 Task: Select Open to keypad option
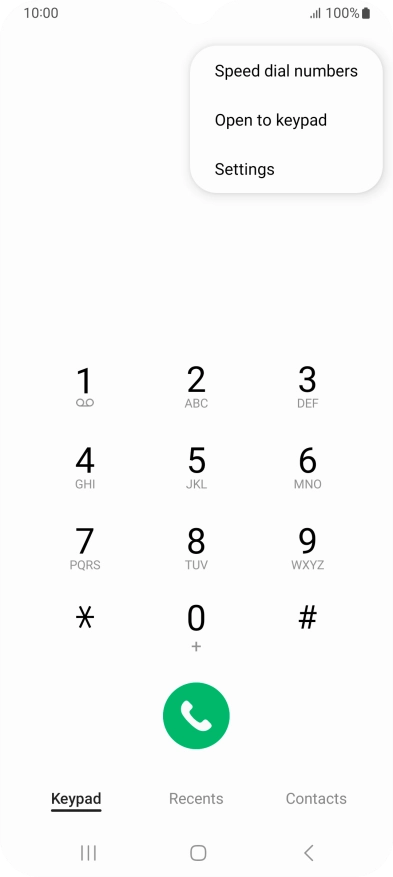[286, 120]
